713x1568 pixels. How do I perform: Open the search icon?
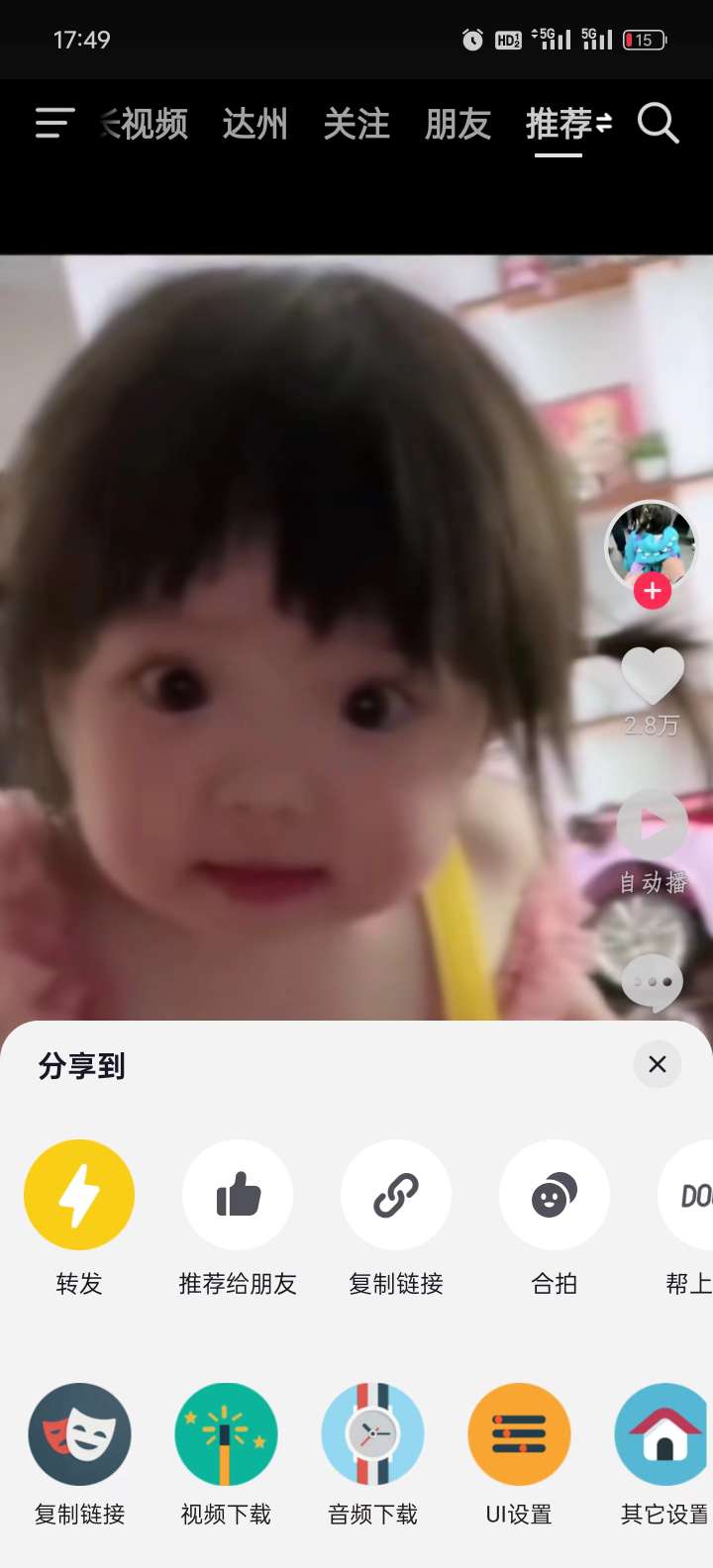658,125
